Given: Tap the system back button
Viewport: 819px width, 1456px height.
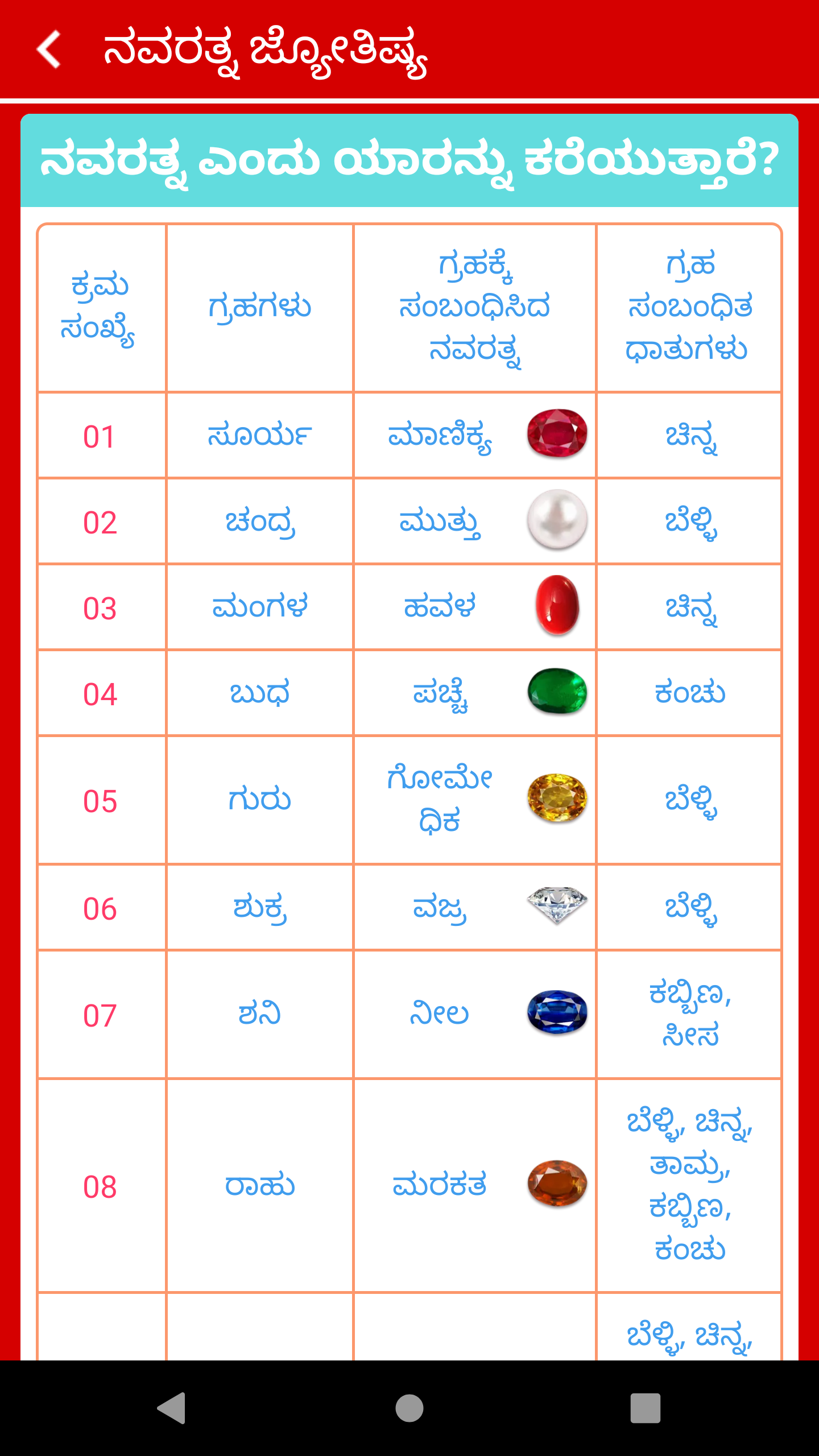Looking at the screenshot, I should click(x=171, y=1408).
